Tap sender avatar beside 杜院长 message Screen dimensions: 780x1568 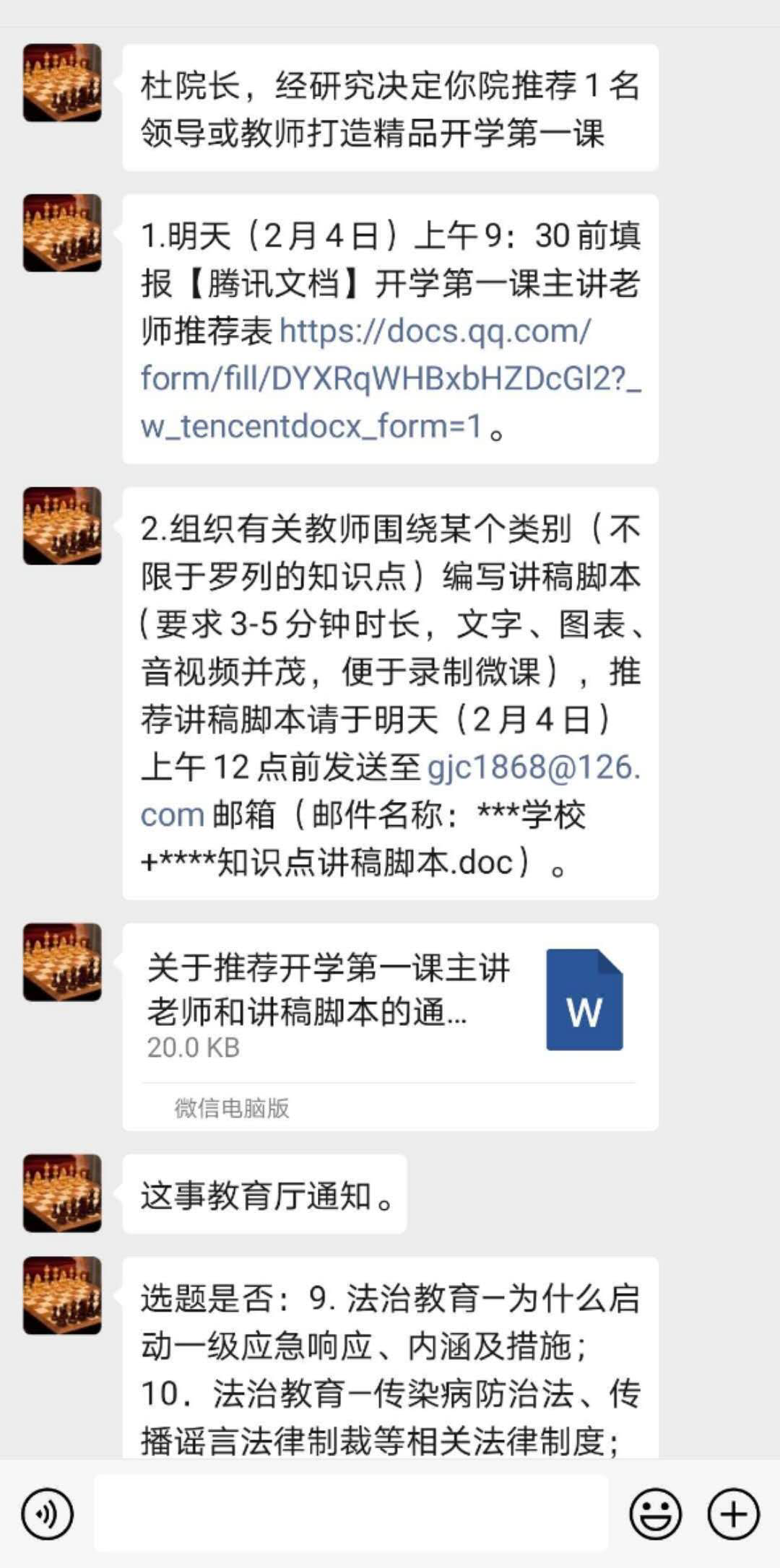(62, 82)
